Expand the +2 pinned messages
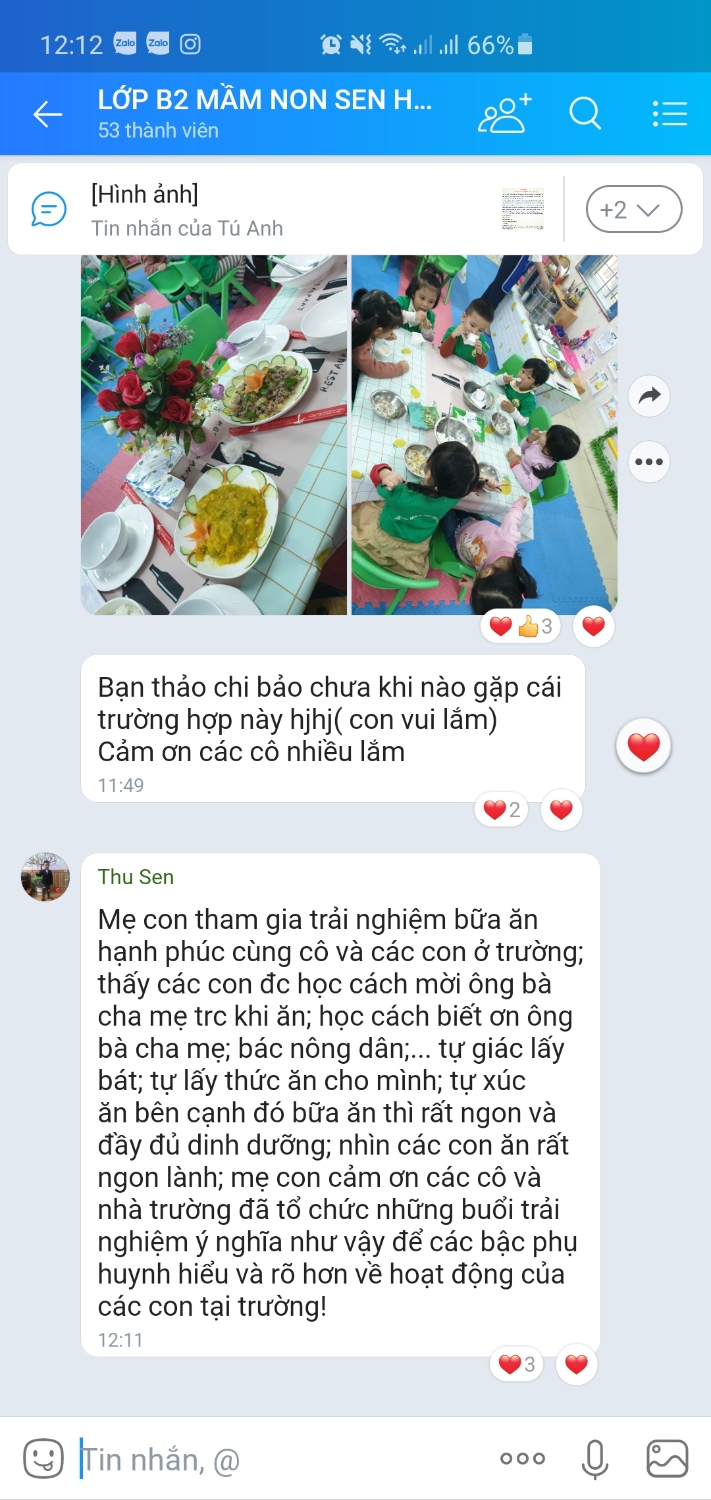 (632, 210)
